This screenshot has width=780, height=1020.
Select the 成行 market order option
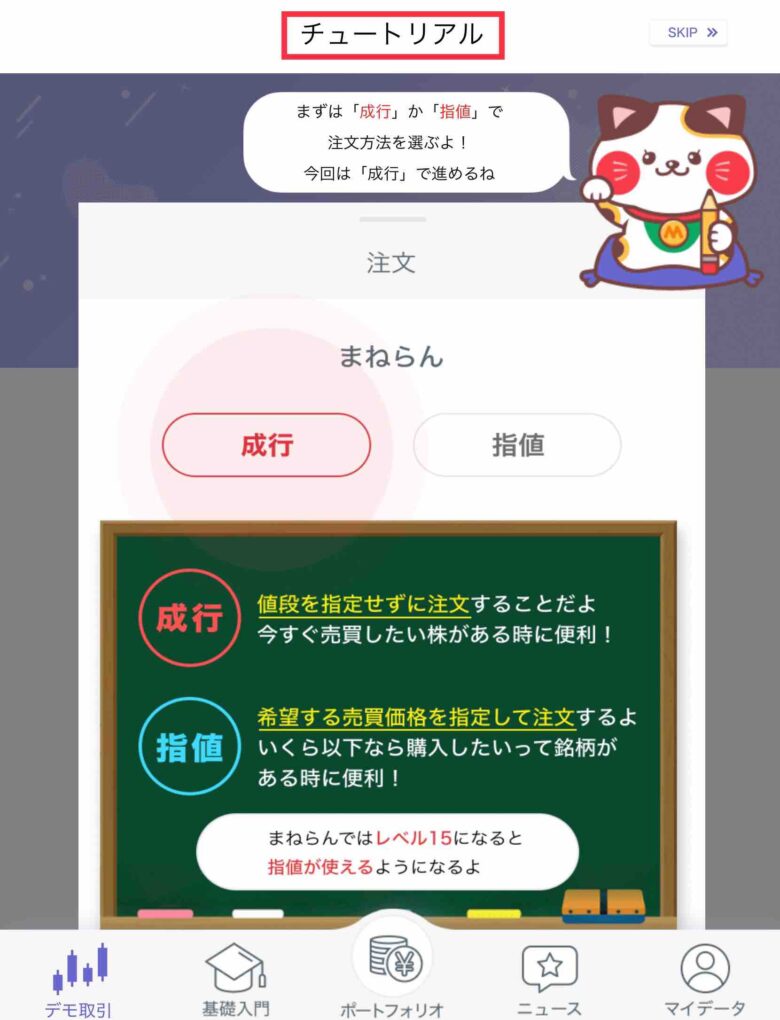point(266,445)
